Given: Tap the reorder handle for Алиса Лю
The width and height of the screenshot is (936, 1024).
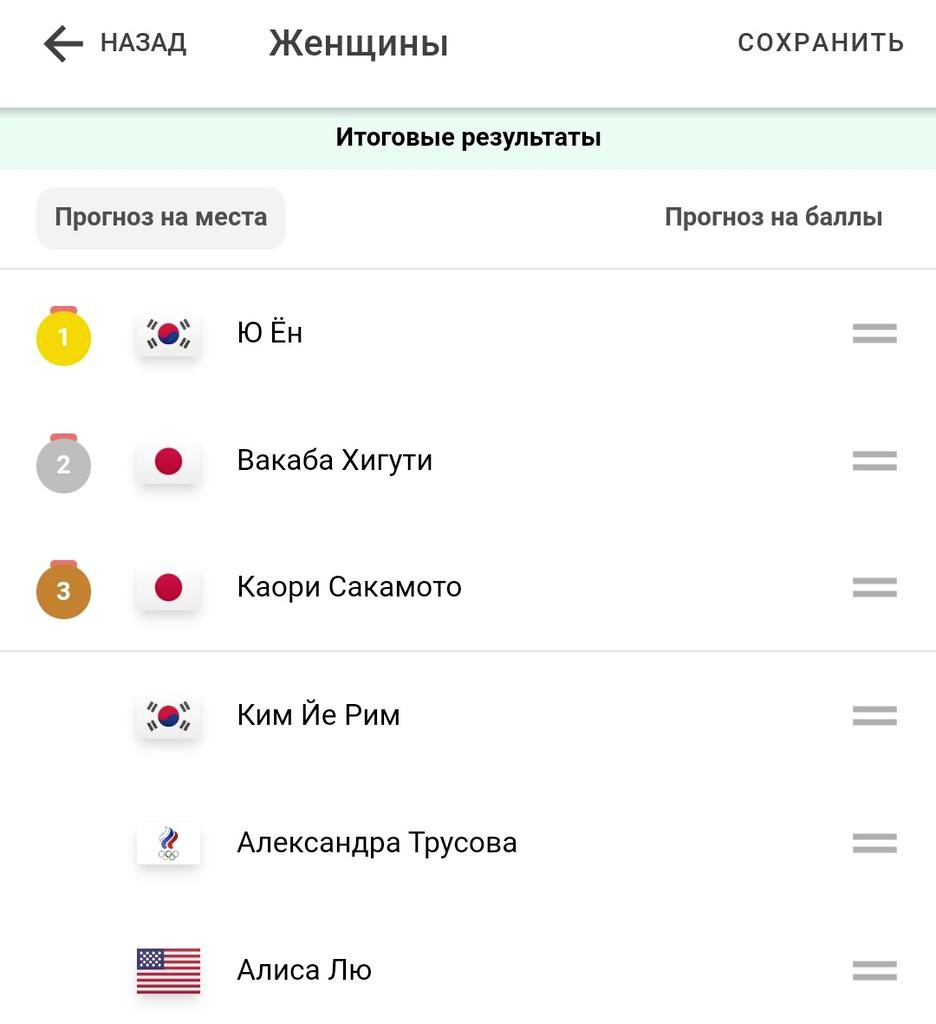Looking at the screenshot, I should (x=874, y=970).
